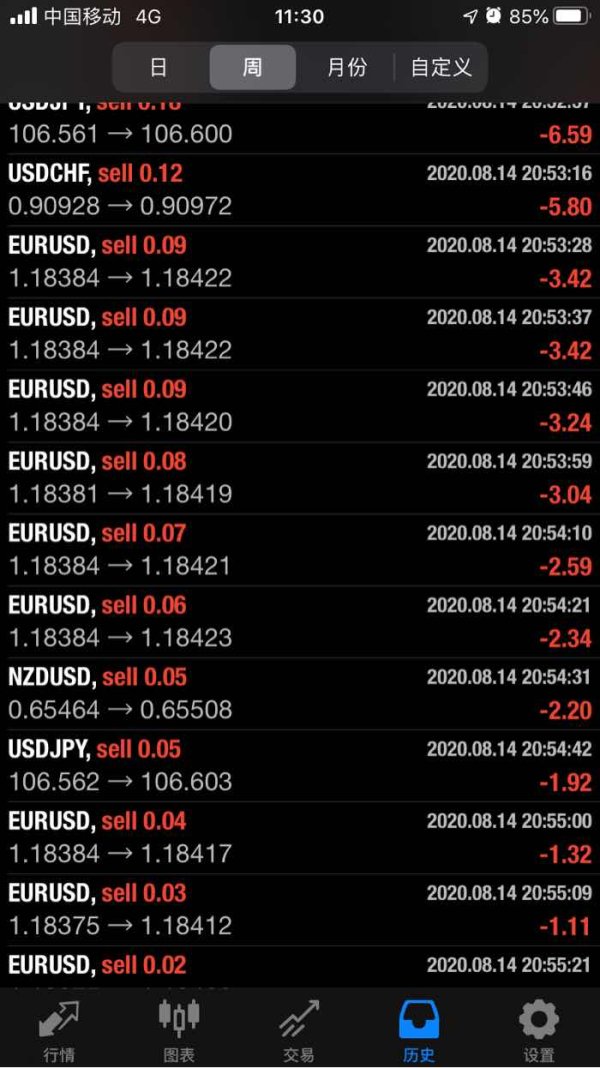Image resolution: width=600 pixels, height=1068 pixels.
Task: Open the EURUSD sell 0.06 trade
Action: 300,622
